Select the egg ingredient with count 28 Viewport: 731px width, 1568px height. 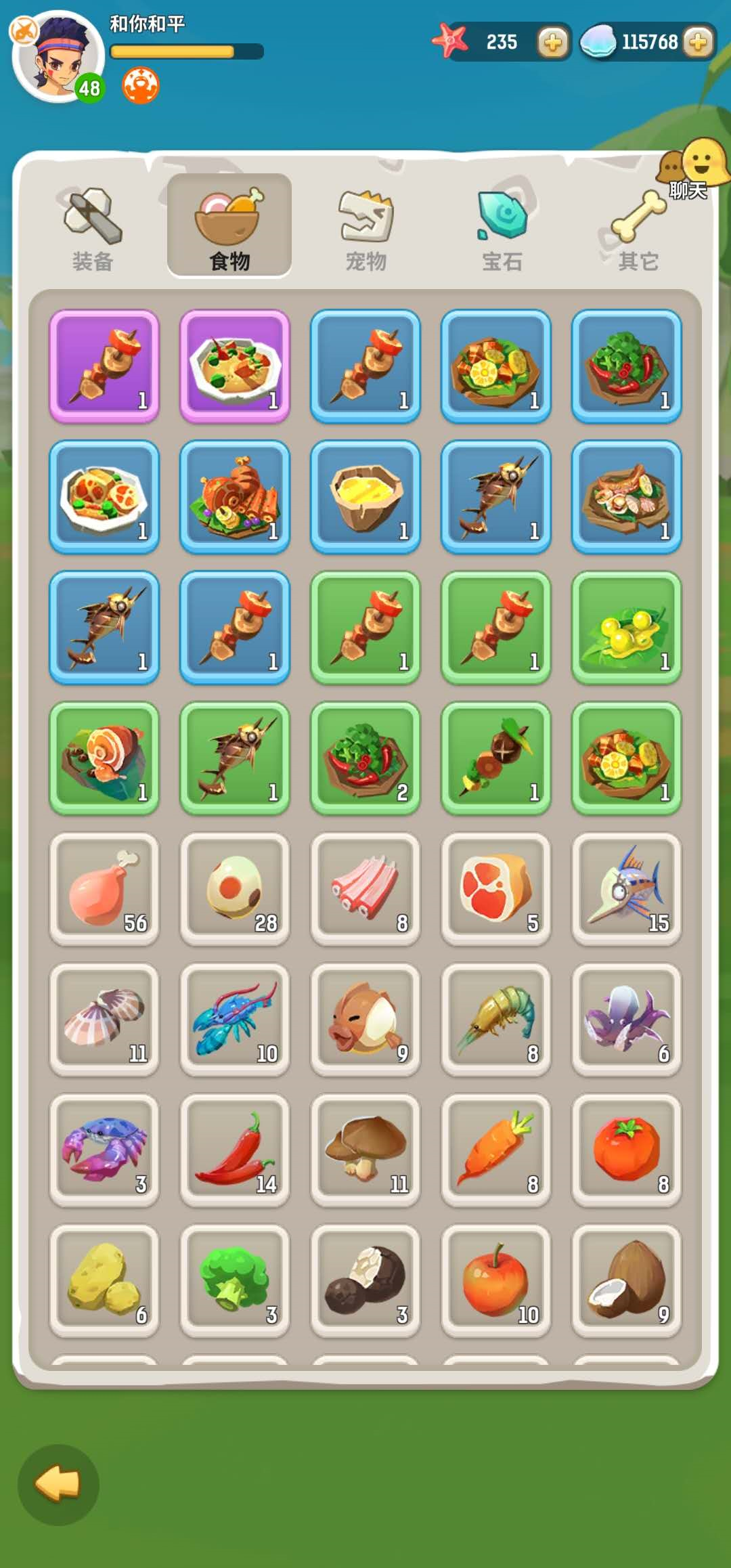point(235,889)
